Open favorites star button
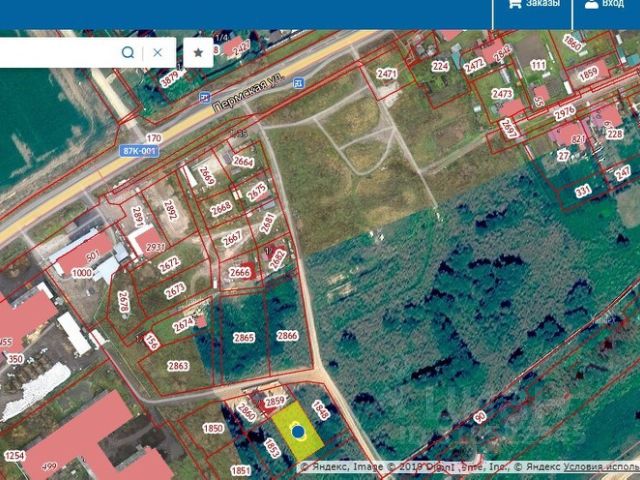Screen dimensions: 640x480 [x=198, y=52]
